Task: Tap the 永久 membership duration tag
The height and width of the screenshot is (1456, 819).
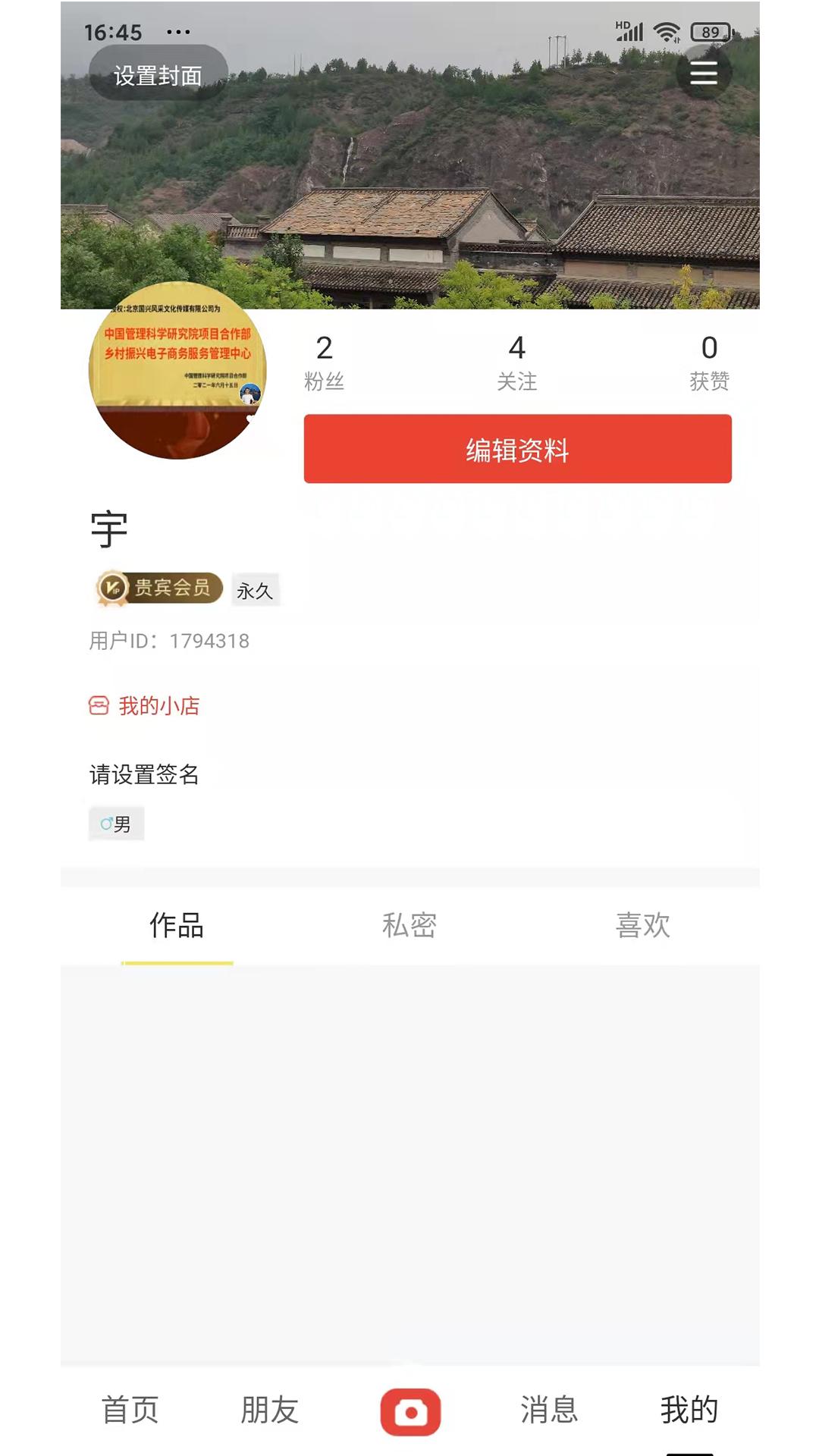Action: click(x=256, y=590)
